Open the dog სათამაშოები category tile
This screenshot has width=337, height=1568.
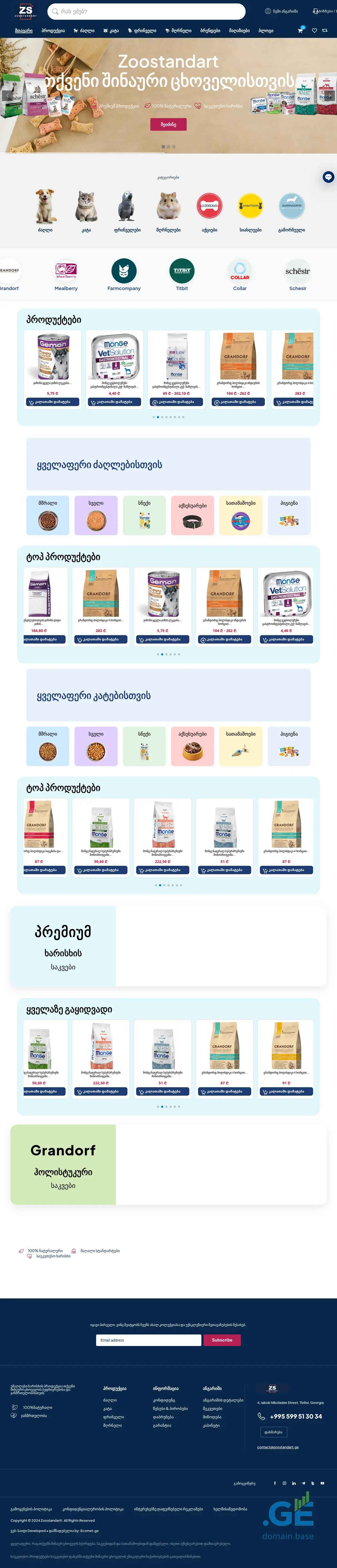pyautogui.click(x=241, y=515)
